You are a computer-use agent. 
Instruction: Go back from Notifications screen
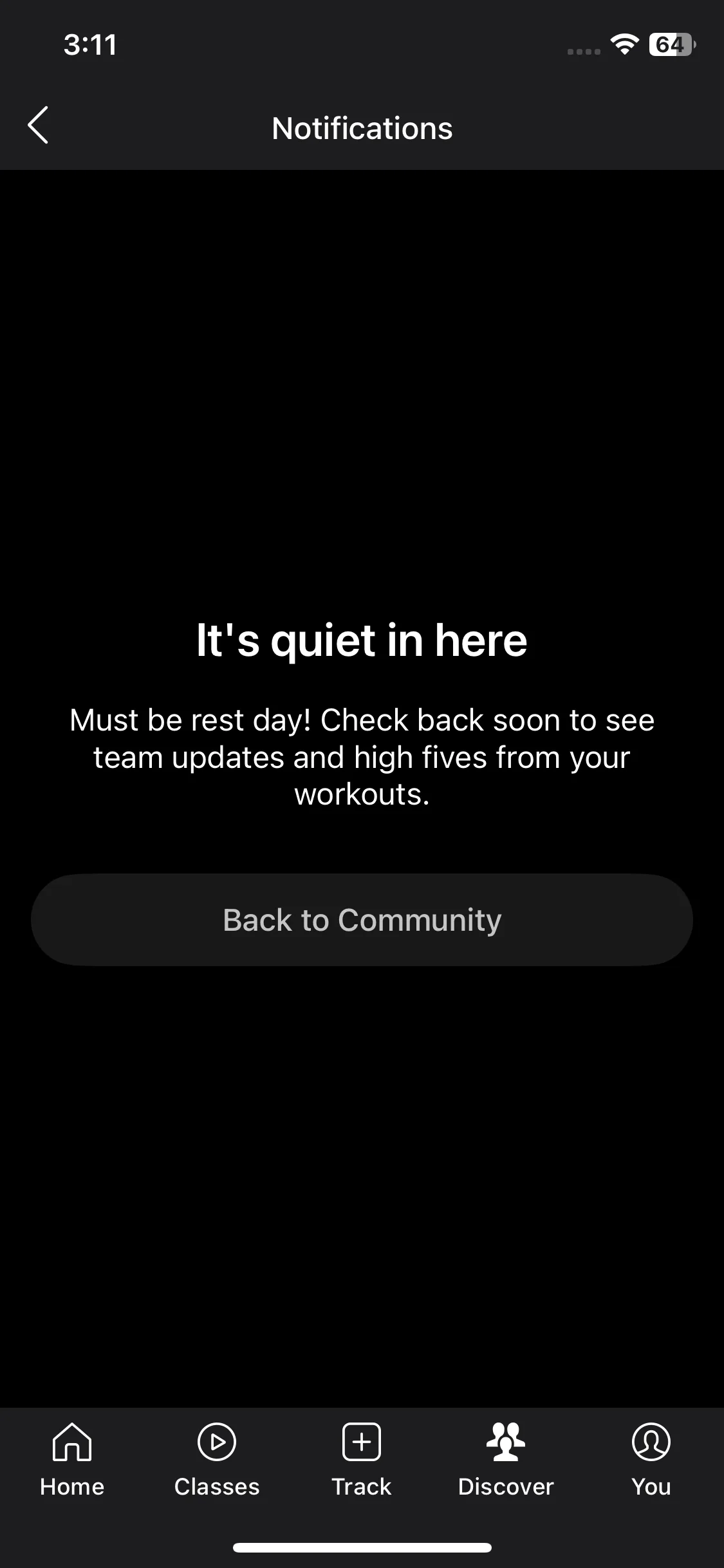(x=39, y=125)
